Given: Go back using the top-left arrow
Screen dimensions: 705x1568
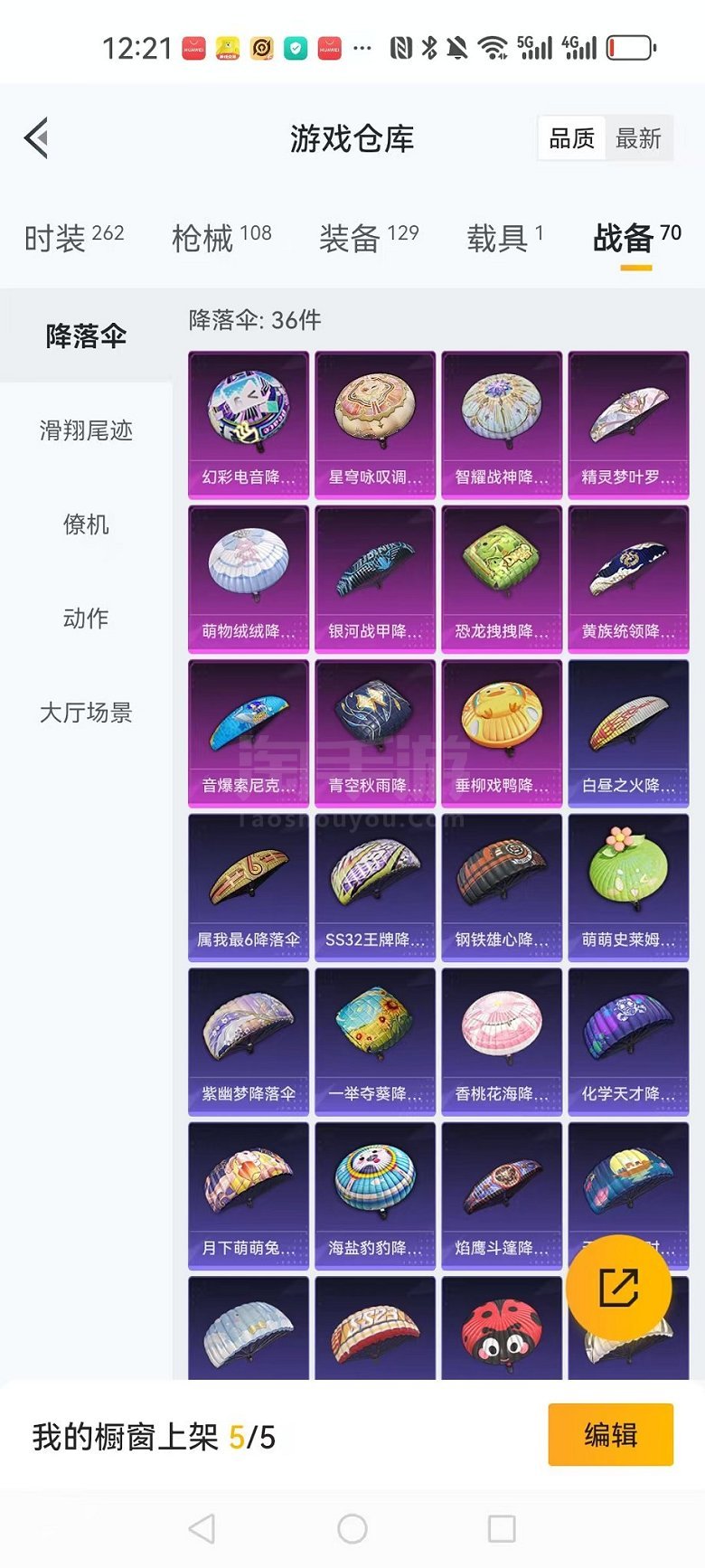Looking at the screenshot, I should click(x=36, y=138).
